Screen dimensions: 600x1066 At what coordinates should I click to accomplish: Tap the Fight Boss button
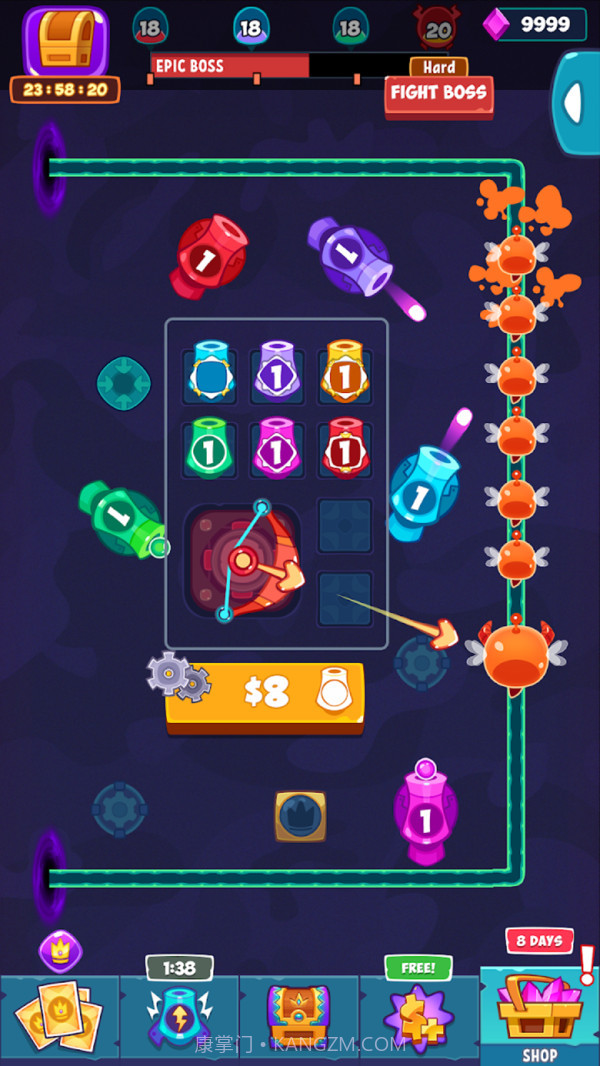click(438, 95)
